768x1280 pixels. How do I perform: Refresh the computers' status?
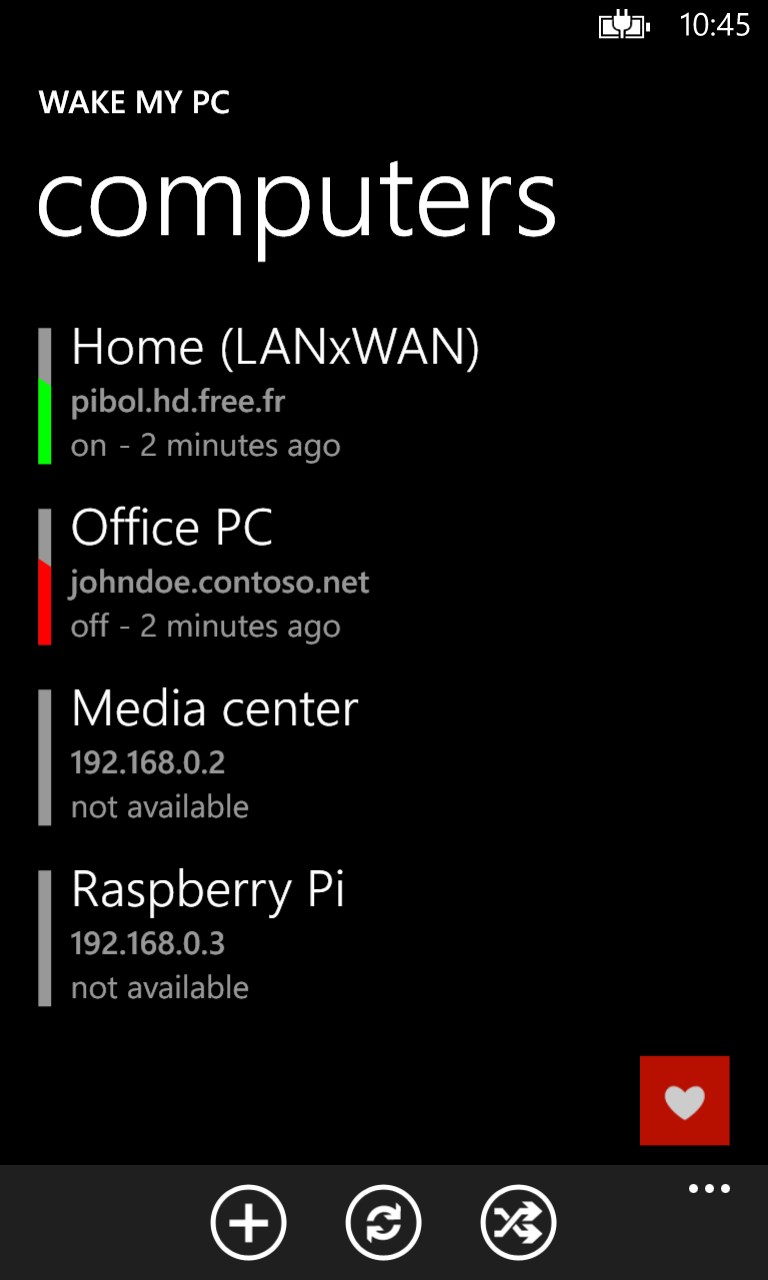click(383, 1222)
